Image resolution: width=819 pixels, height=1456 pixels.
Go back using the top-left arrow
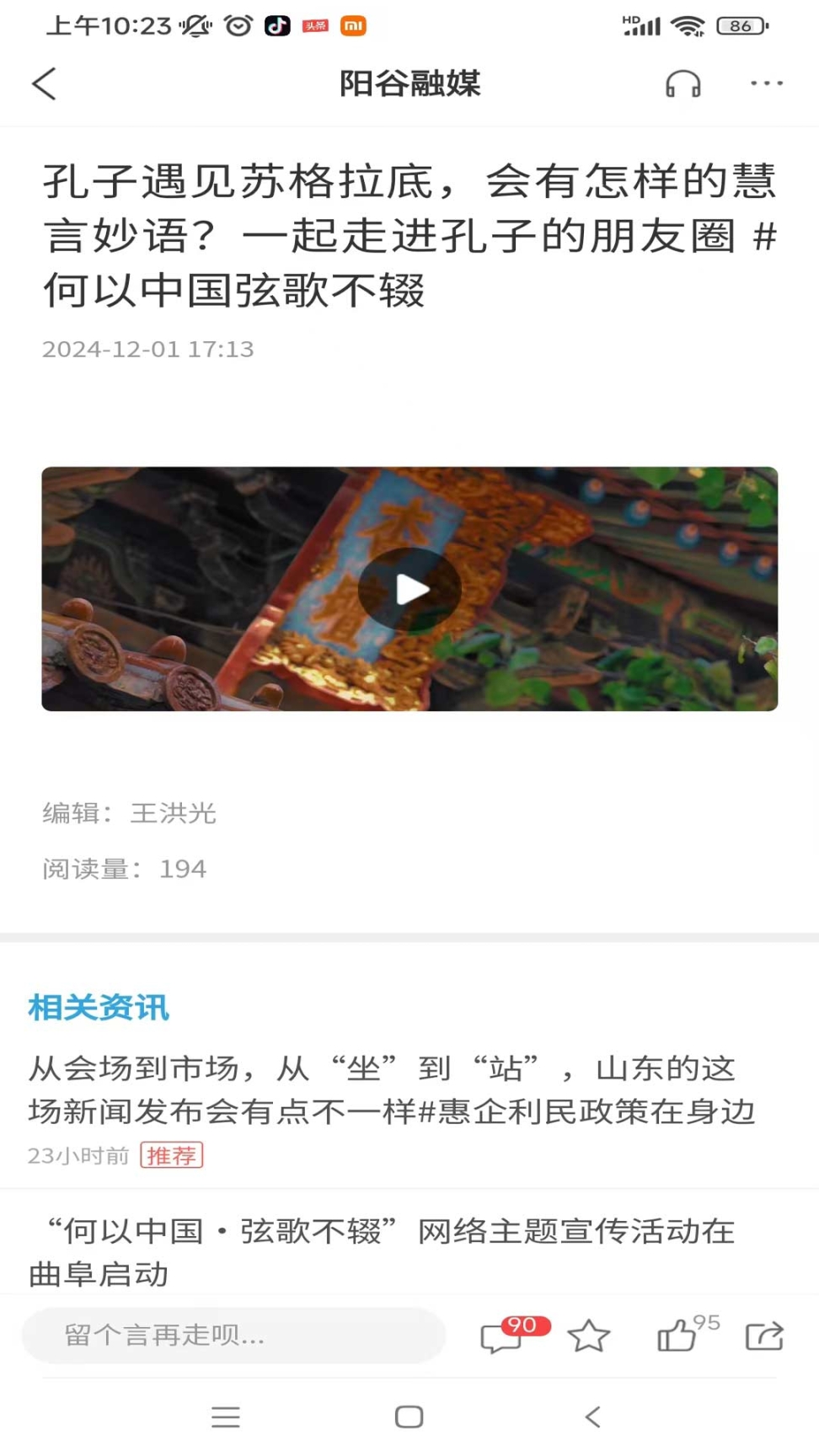44,83
